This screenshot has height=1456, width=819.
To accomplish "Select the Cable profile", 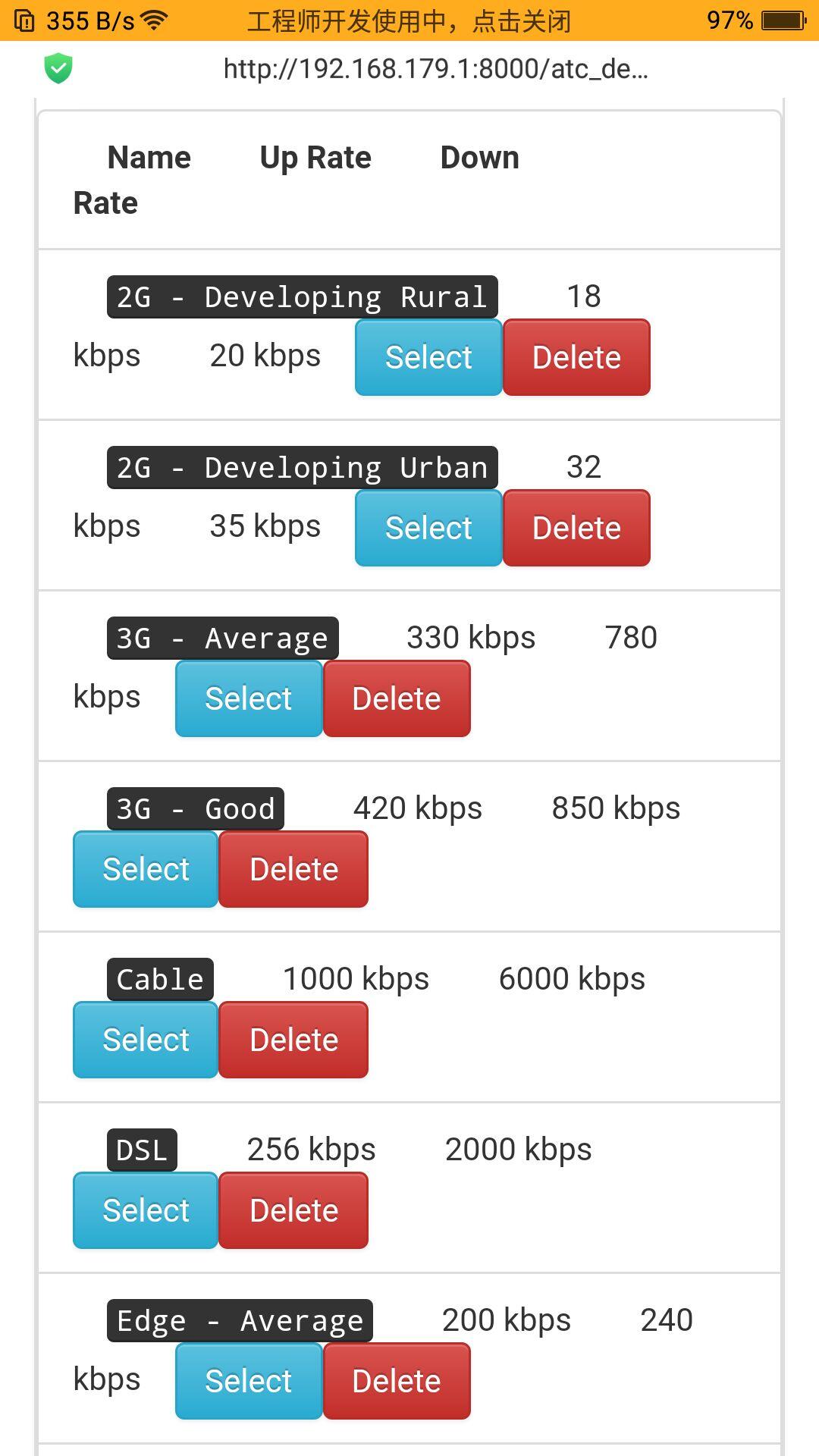I will pos(146,1040).
